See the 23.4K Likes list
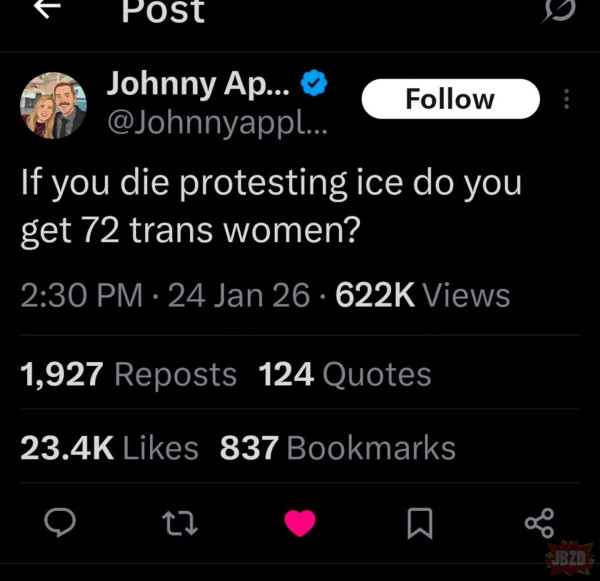600x581 pixels. click(x=110, y=448)
